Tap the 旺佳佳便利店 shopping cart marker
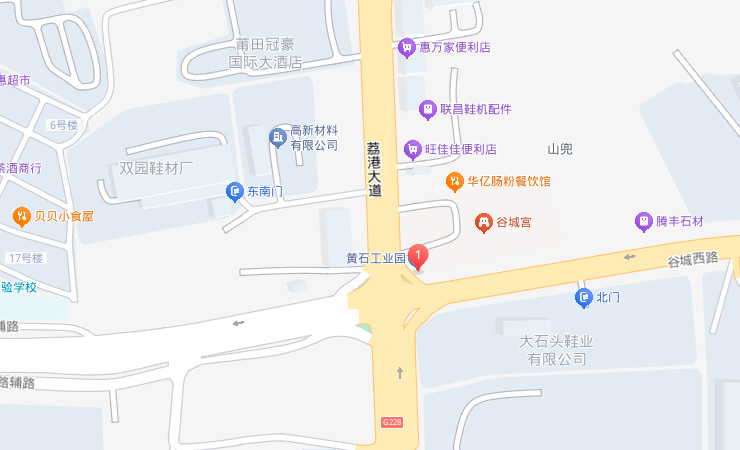 coord(411,149)
